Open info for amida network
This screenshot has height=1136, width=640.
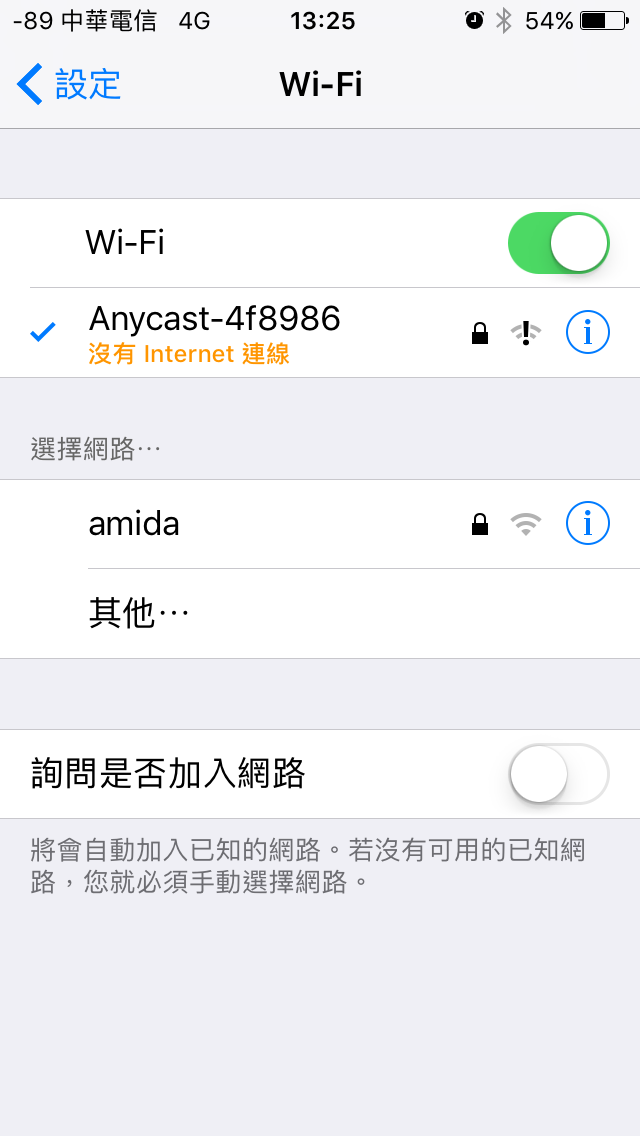[x=588, y=522]
